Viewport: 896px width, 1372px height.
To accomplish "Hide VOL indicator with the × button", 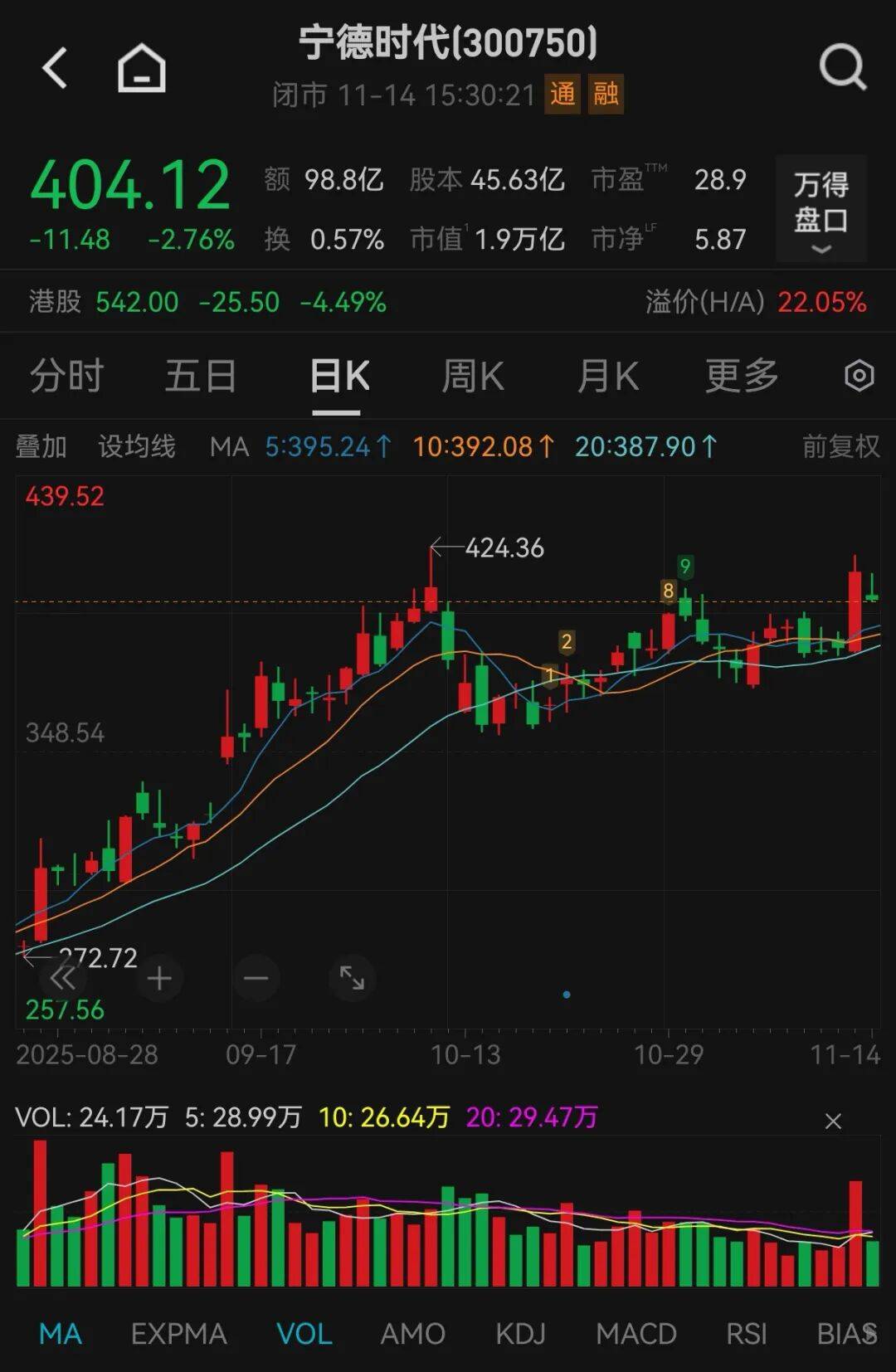I will click(832, 1119).
